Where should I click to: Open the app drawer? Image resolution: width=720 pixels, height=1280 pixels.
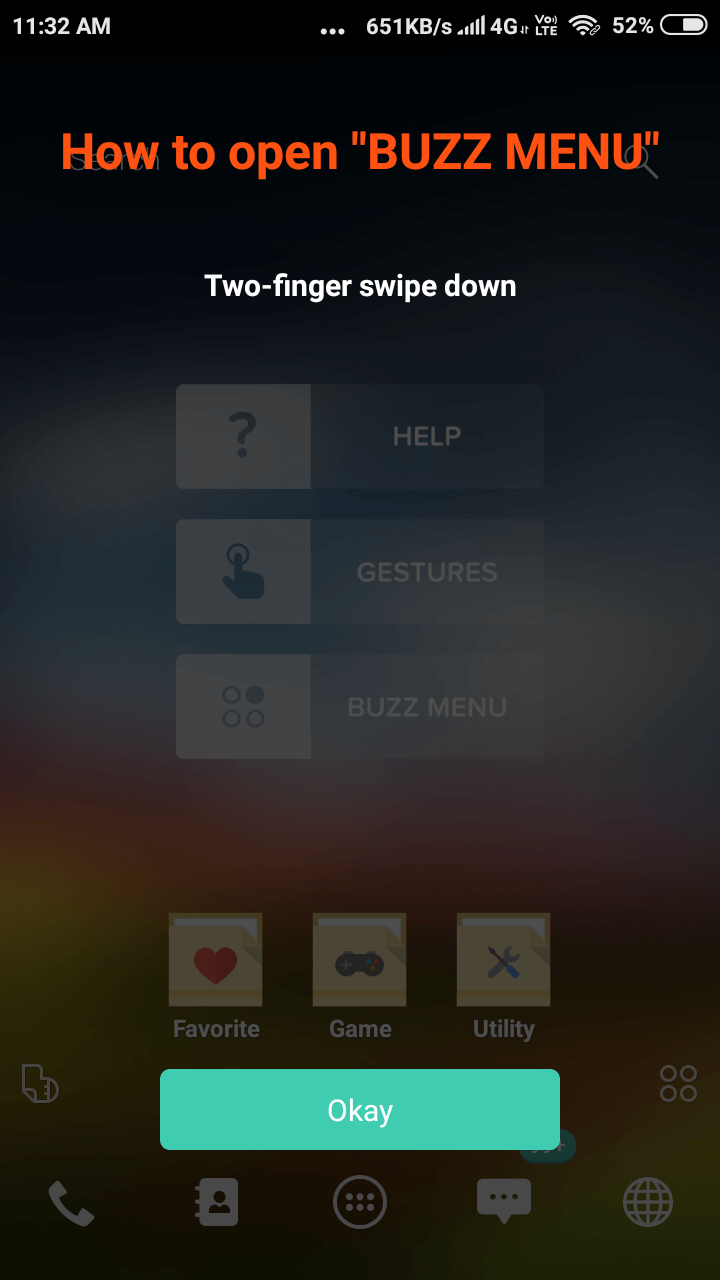click(x=360, y=1203)
